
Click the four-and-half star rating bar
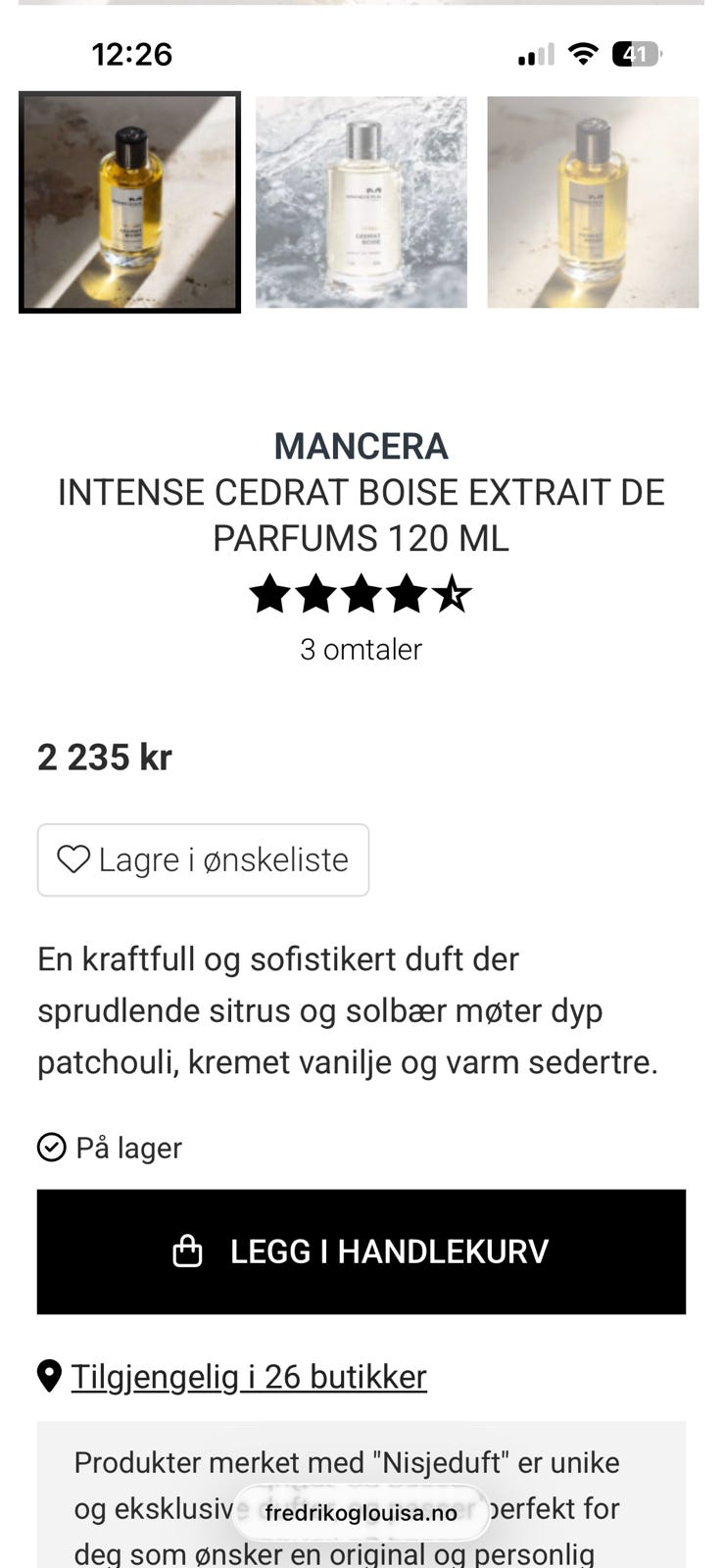pos(361,593)
